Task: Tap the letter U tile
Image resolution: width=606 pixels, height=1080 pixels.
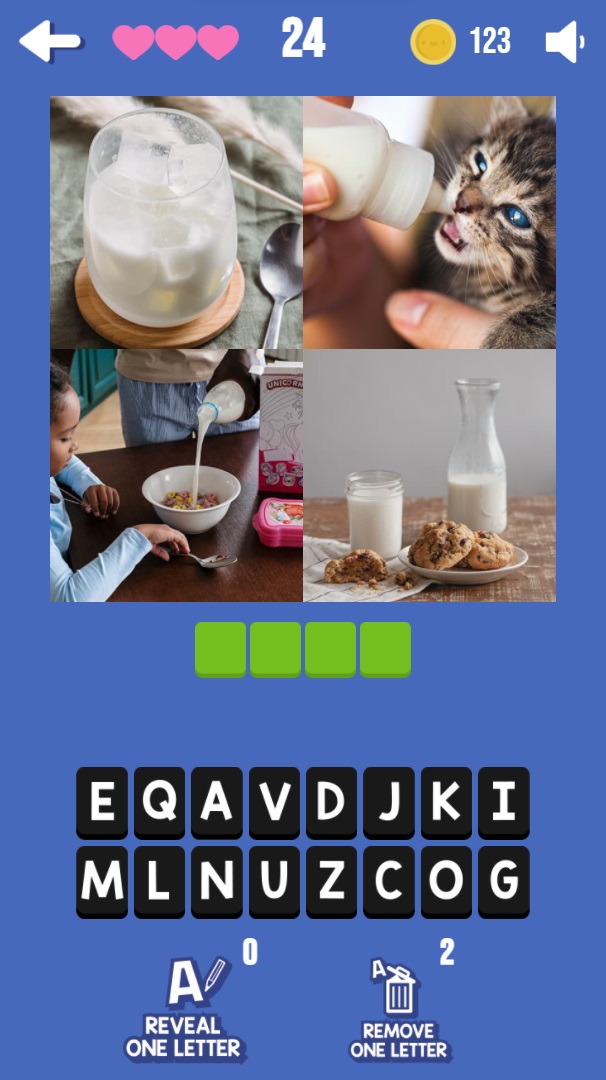Action: coord(274,881)
